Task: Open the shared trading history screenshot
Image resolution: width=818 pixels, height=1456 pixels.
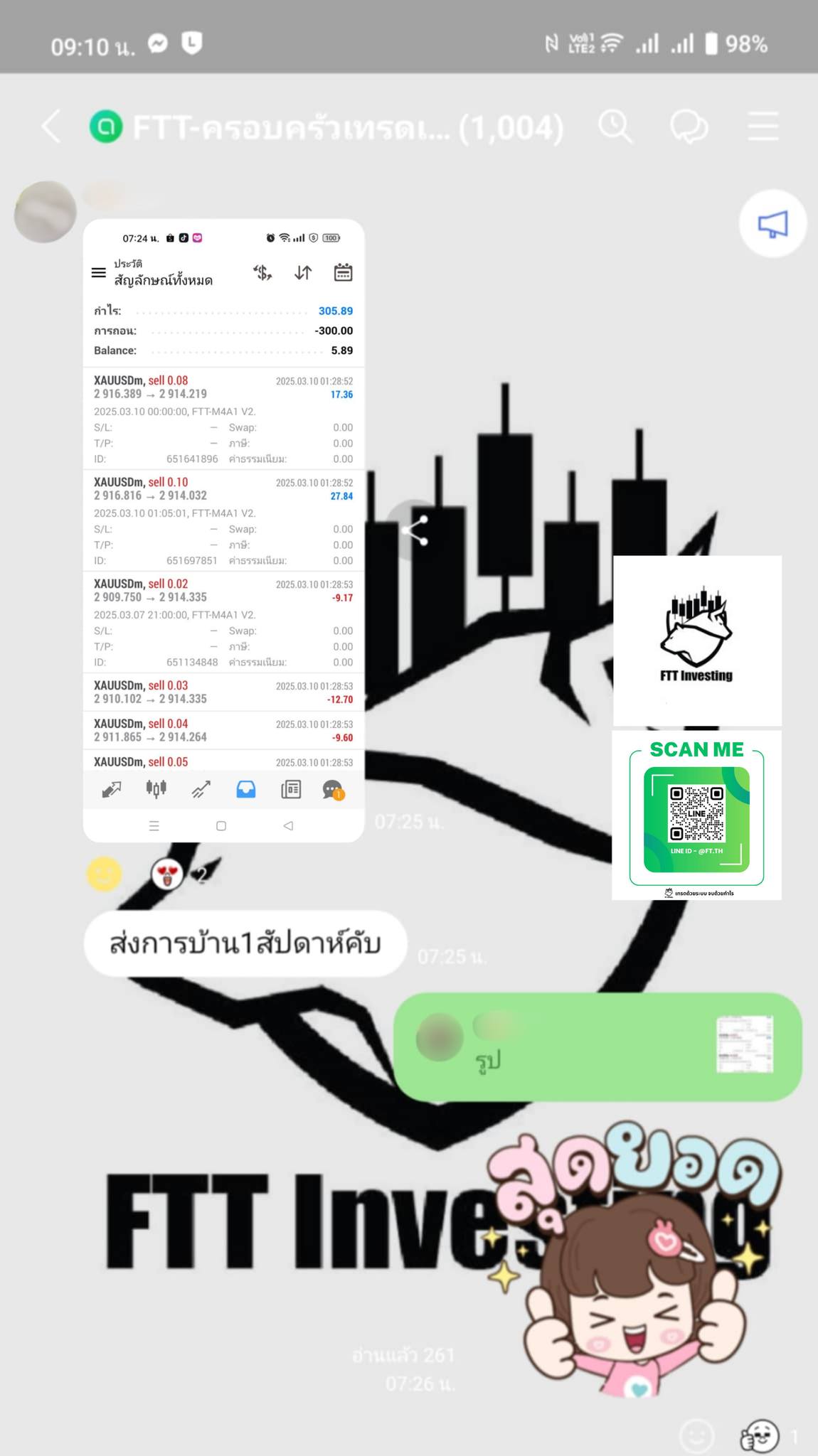Action: pyautogui.click(x=223, y=530)
